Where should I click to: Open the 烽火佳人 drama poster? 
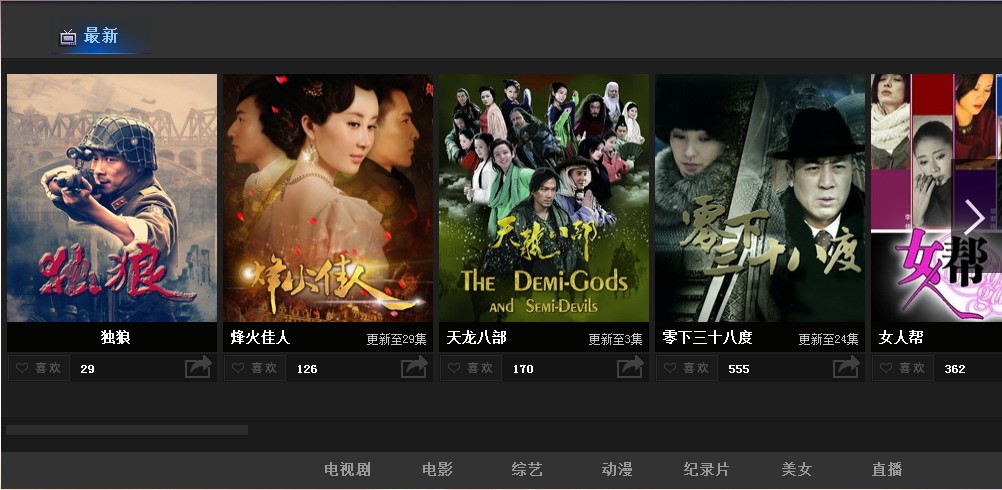[328, 198]
